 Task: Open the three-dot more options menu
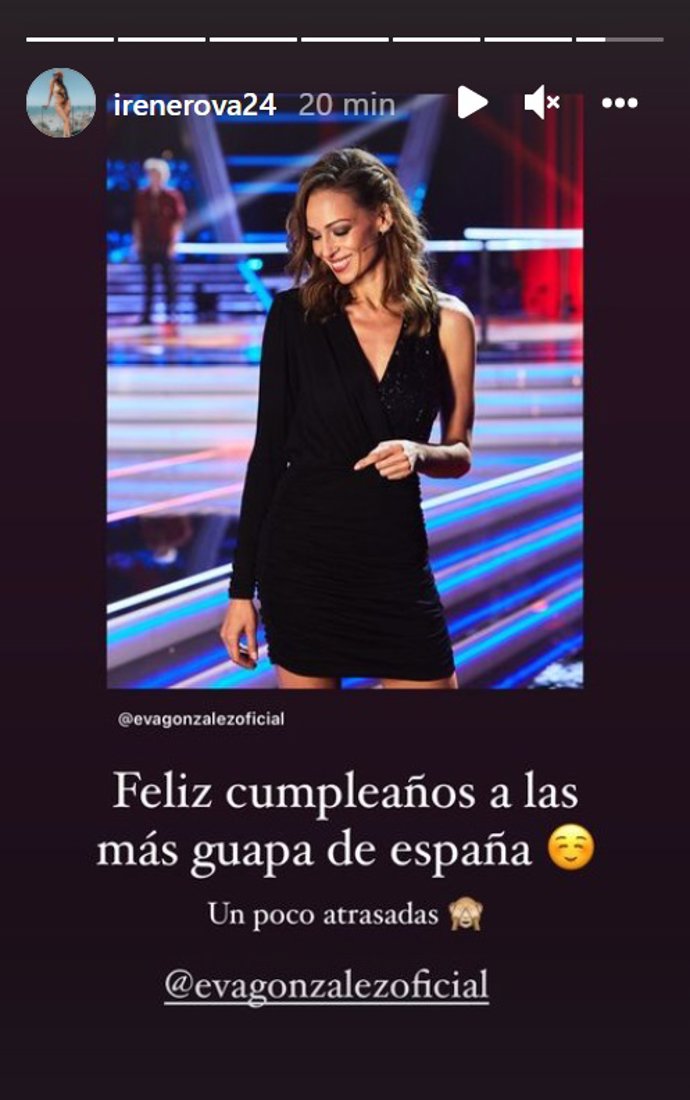[620, 102]
